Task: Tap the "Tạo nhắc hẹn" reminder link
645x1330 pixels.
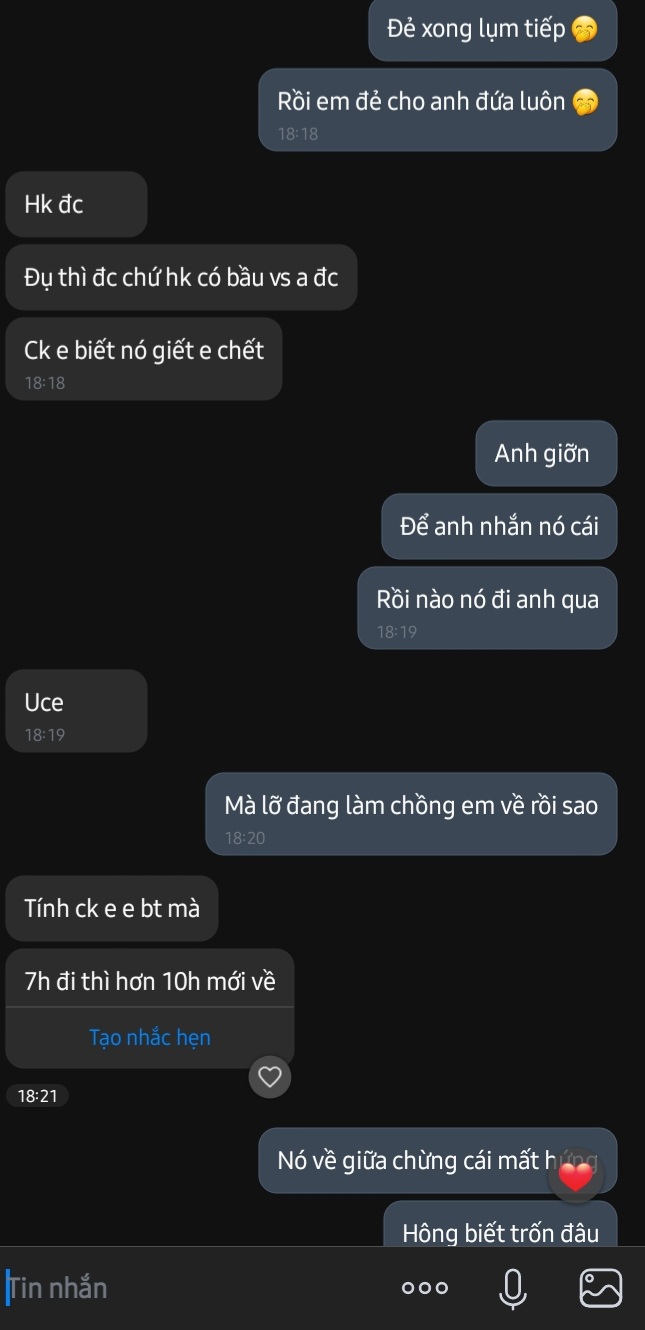Action: [x=150, y=1038]
